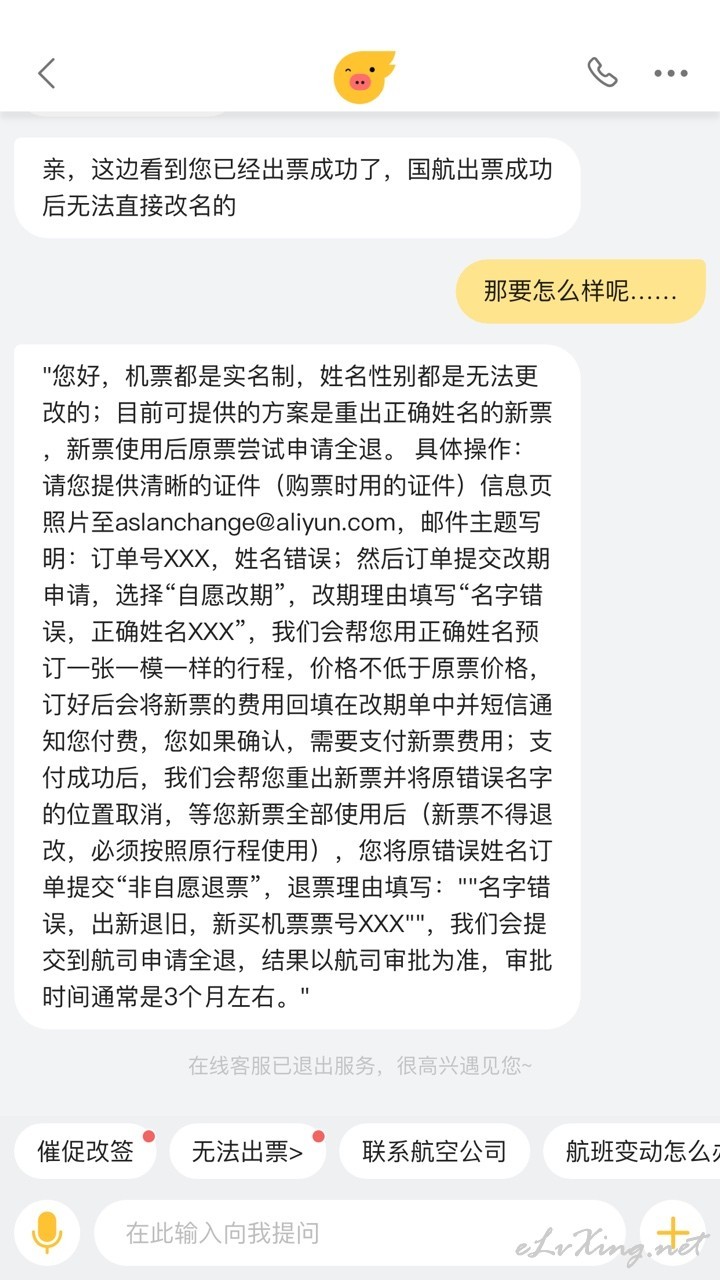The width and height of the screenshot is (720, 1280).
Task: Select the 催促改签 quick reply chip
Action: click(x=86, y=1151)
